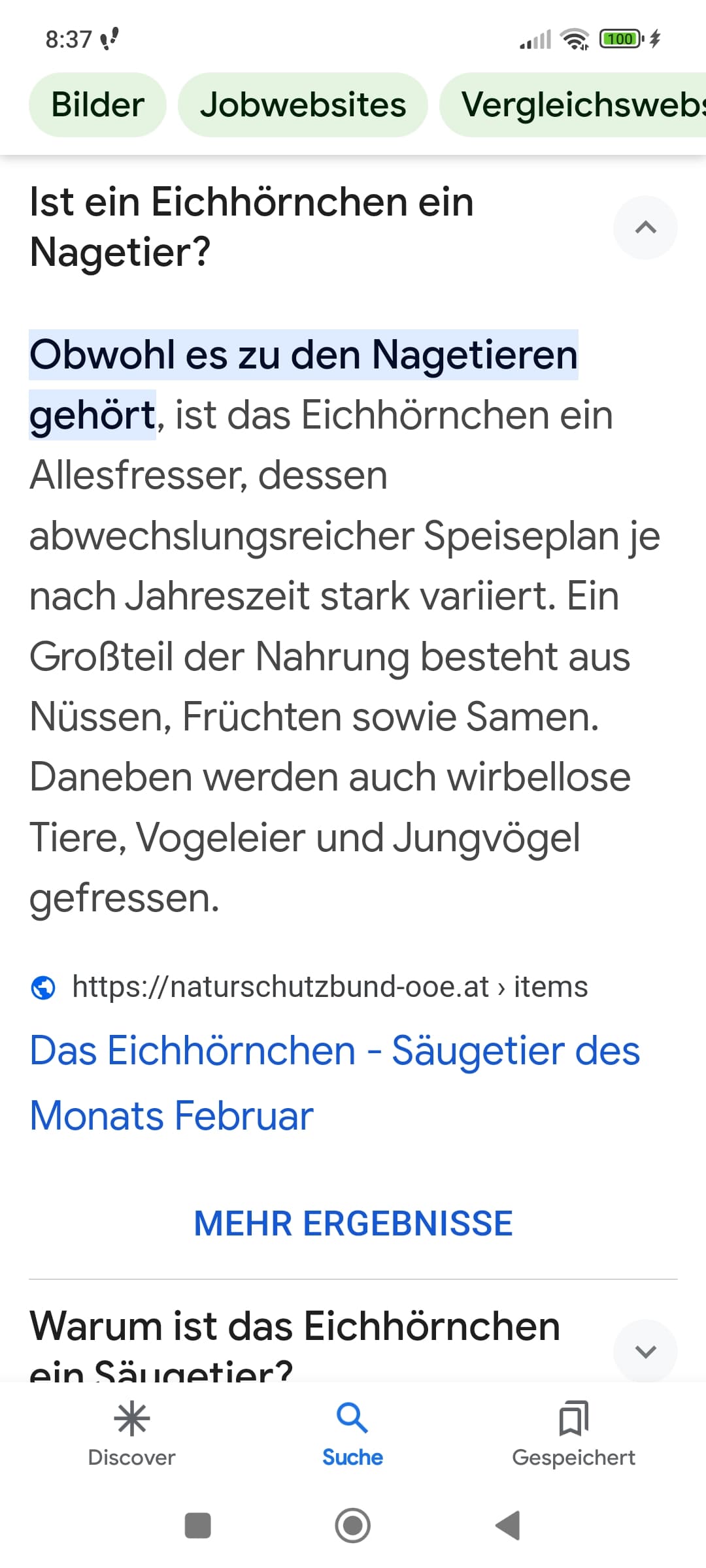Tap the system home button
The width and height of the screenshot is (706, 1568).
click(x=352, y=1526)
